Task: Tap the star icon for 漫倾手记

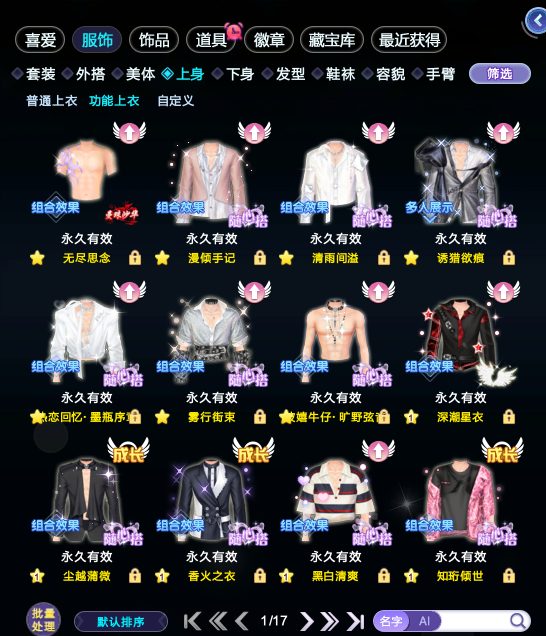Action: [x=162, y=258]
